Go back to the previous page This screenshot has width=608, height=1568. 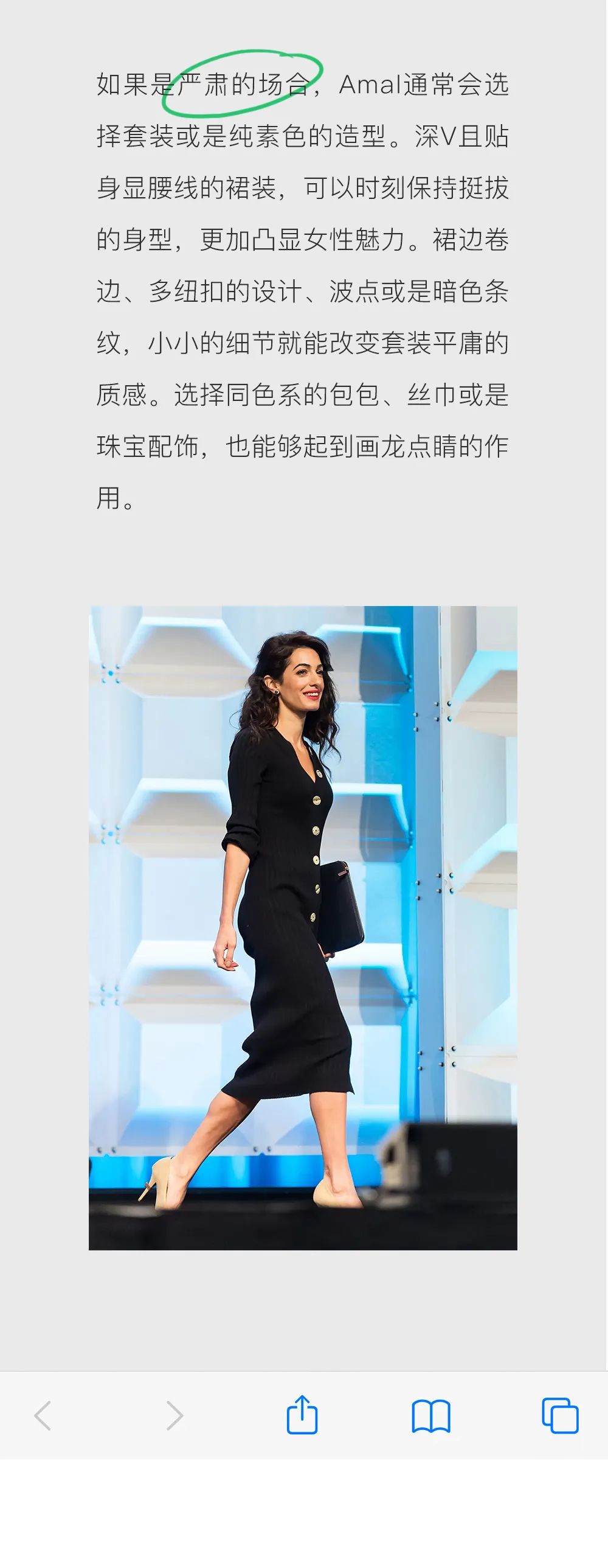pyautogui.click(x=43, y=1416)
